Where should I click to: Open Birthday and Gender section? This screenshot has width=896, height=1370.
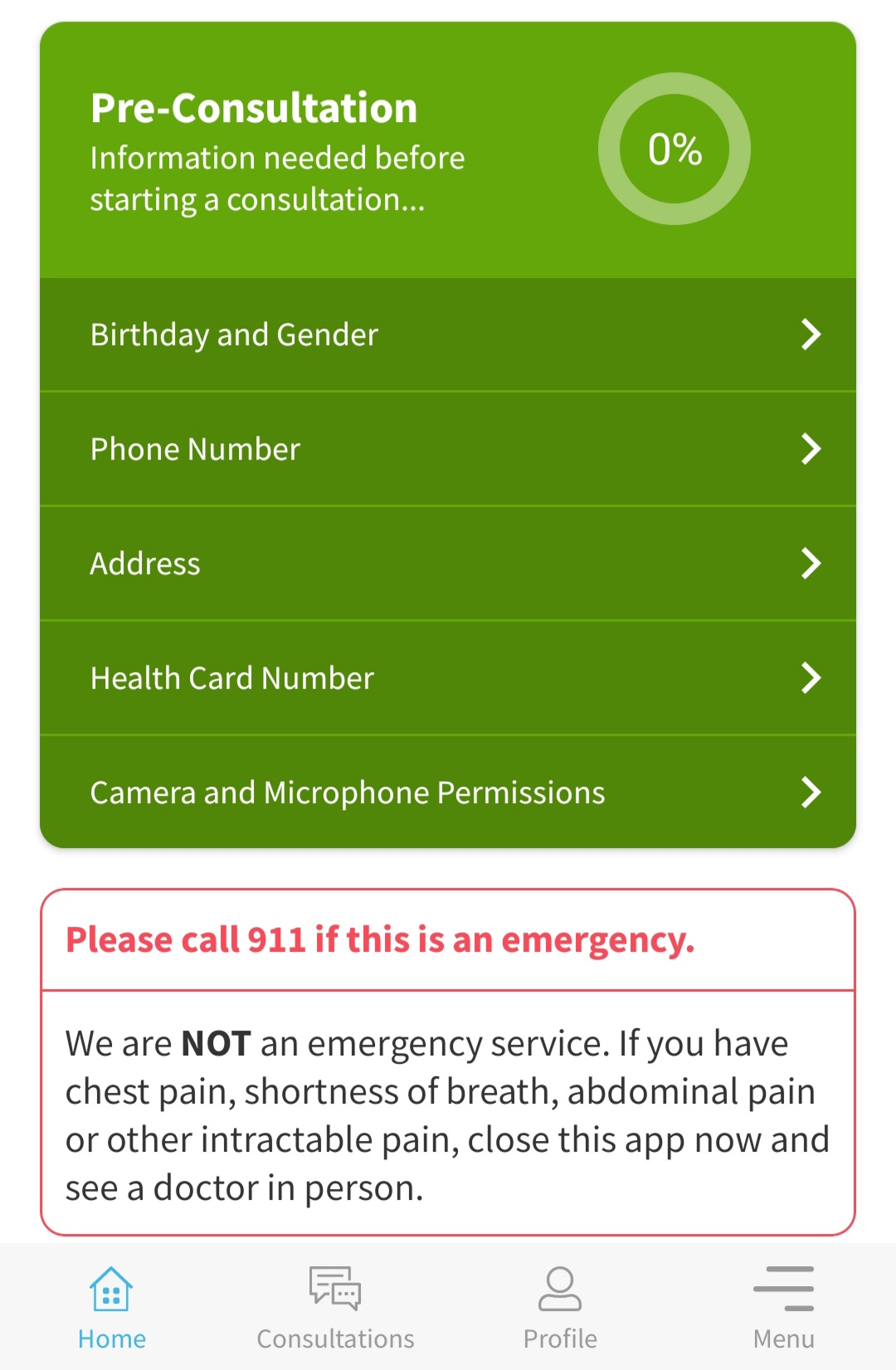tap(448, 334)
